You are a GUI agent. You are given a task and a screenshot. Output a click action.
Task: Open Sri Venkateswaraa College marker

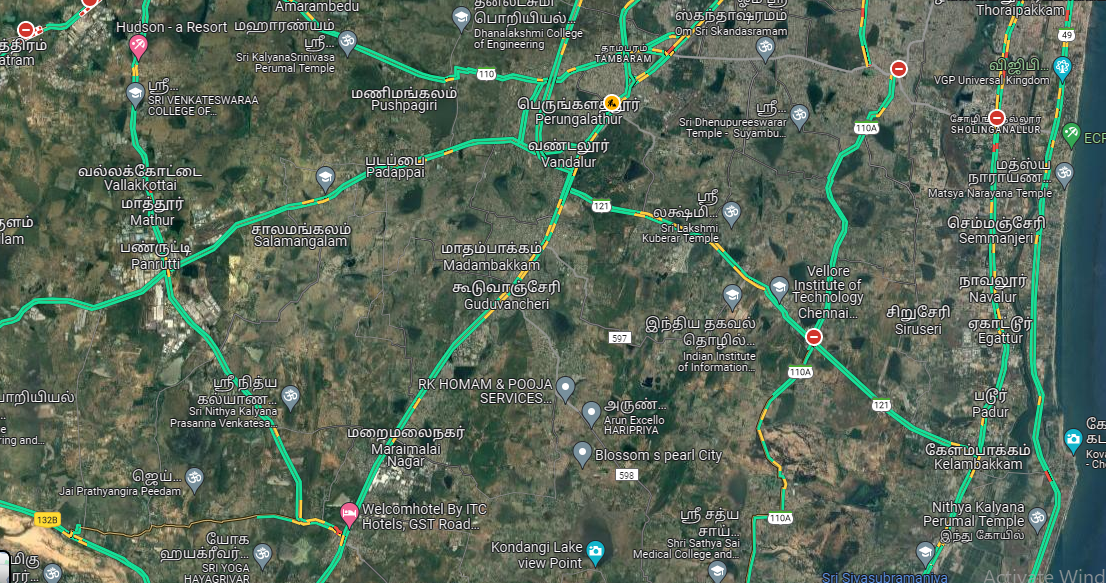(135, 94)
